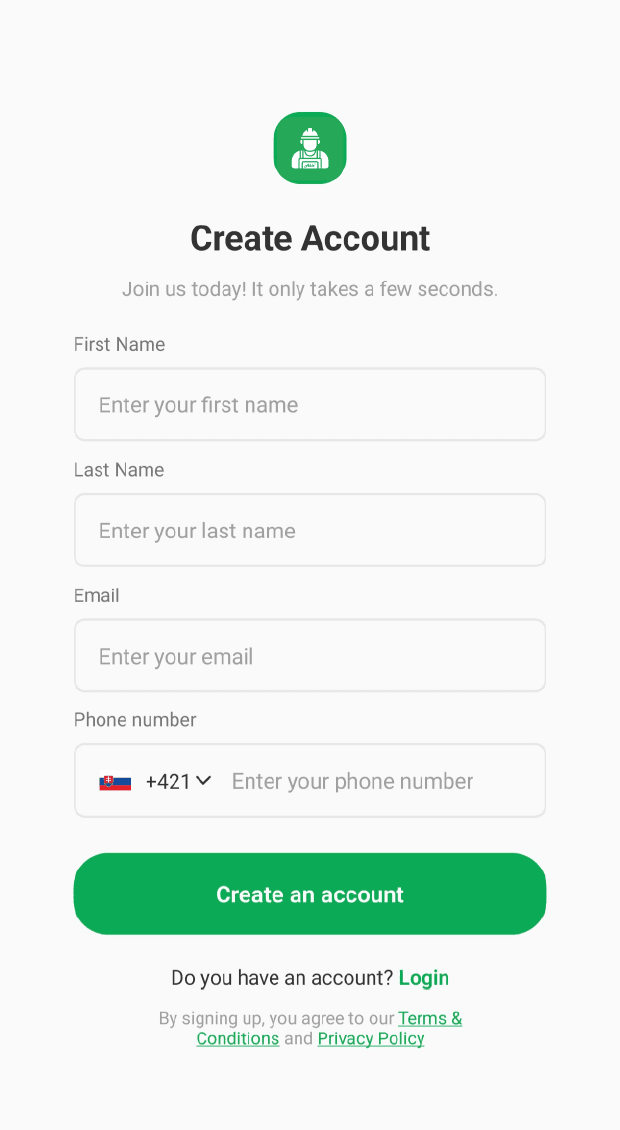Go to Login page link
This screenshot has height=1130, width=620.
pyautogui.click(x=424, y=978)
